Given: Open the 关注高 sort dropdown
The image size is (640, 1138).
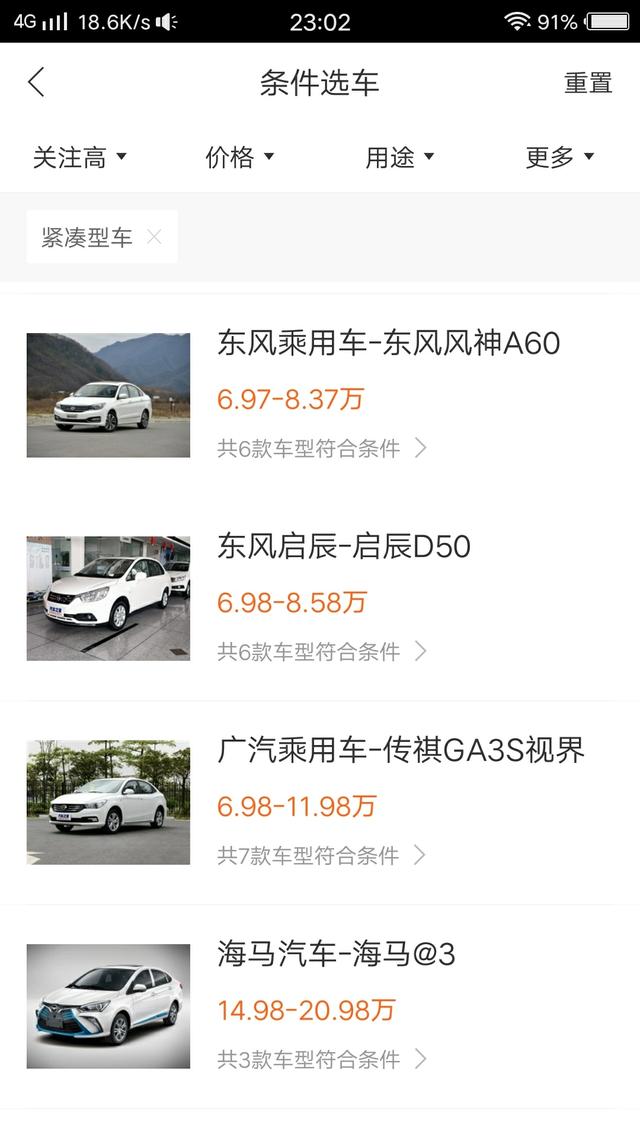Looking at the screenshot, I should coord(80,157).
